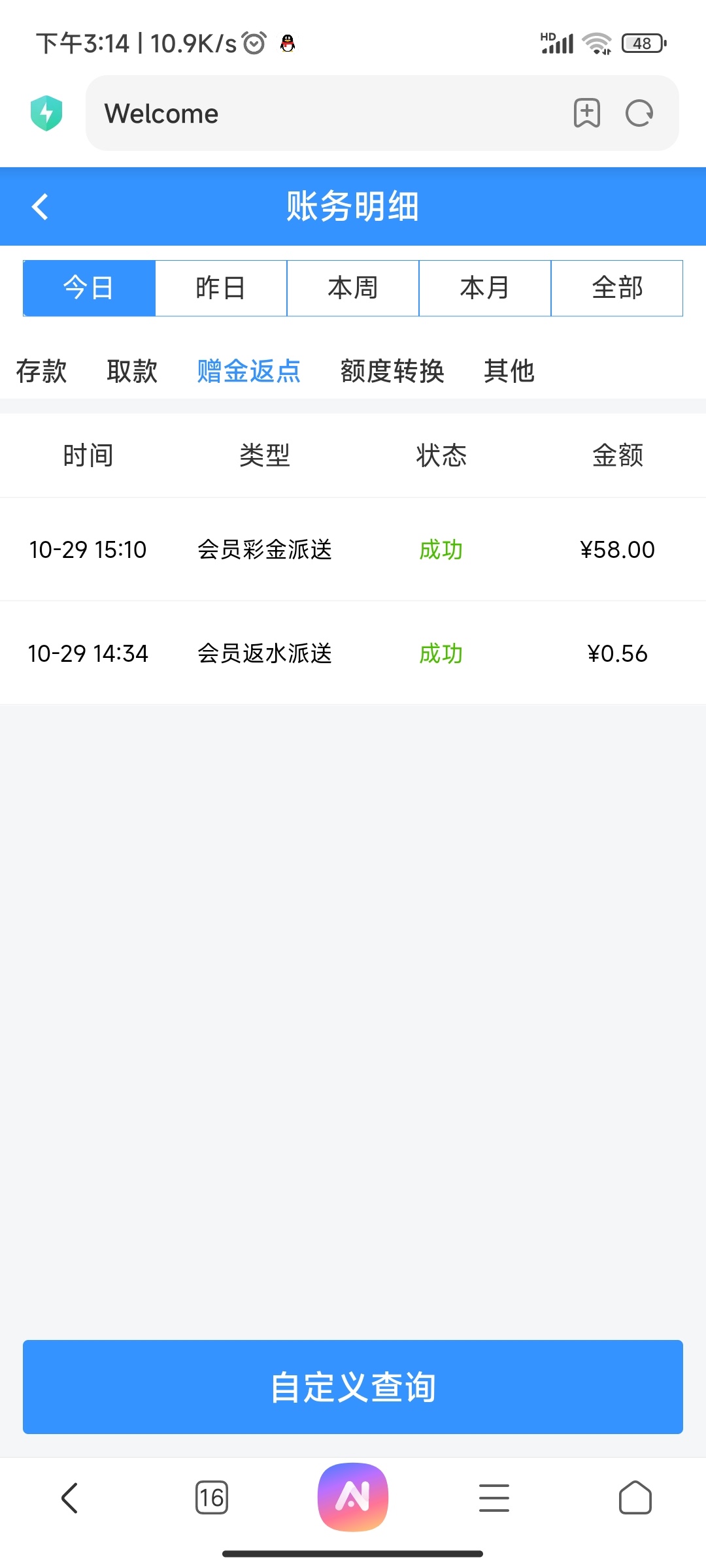Viewport: 706px width, 1568px height.
Task: Go to the browser home page
Action: coord(635,1497)
